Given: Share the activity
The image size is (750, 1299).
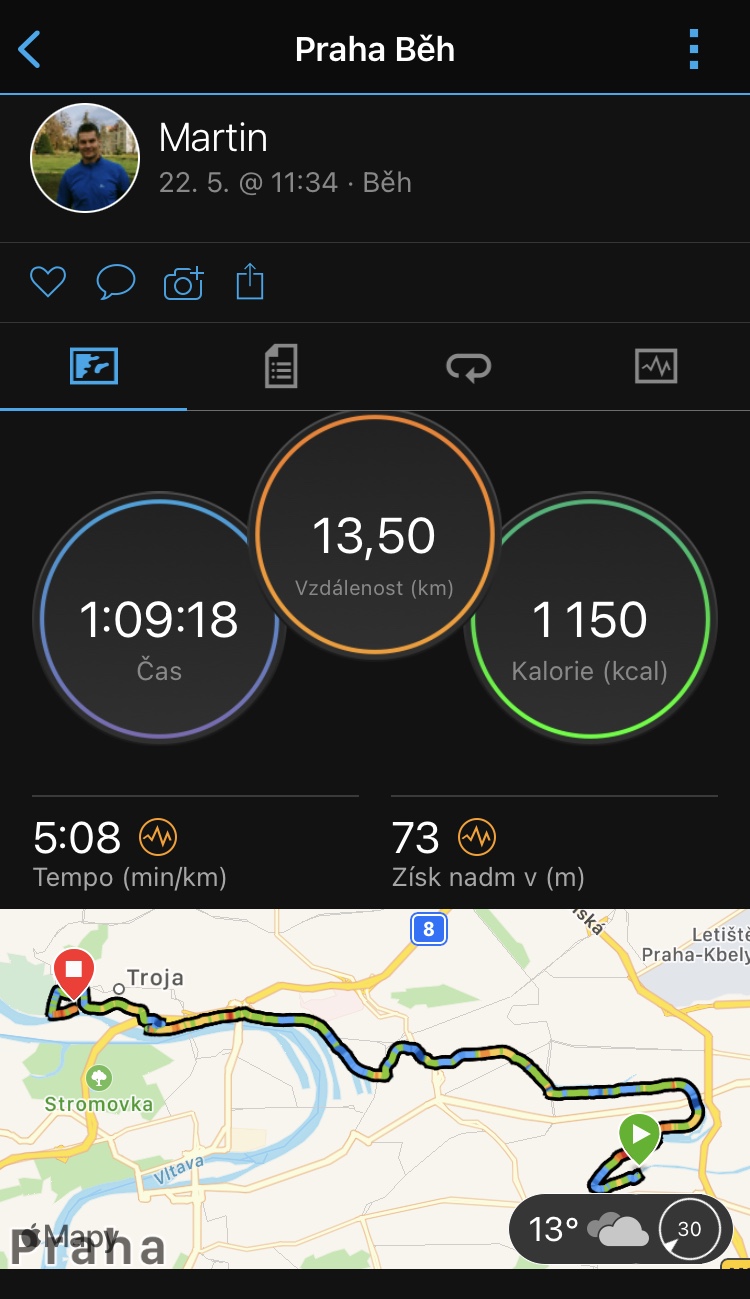Looking at the screenshot, I should point(250,282).
